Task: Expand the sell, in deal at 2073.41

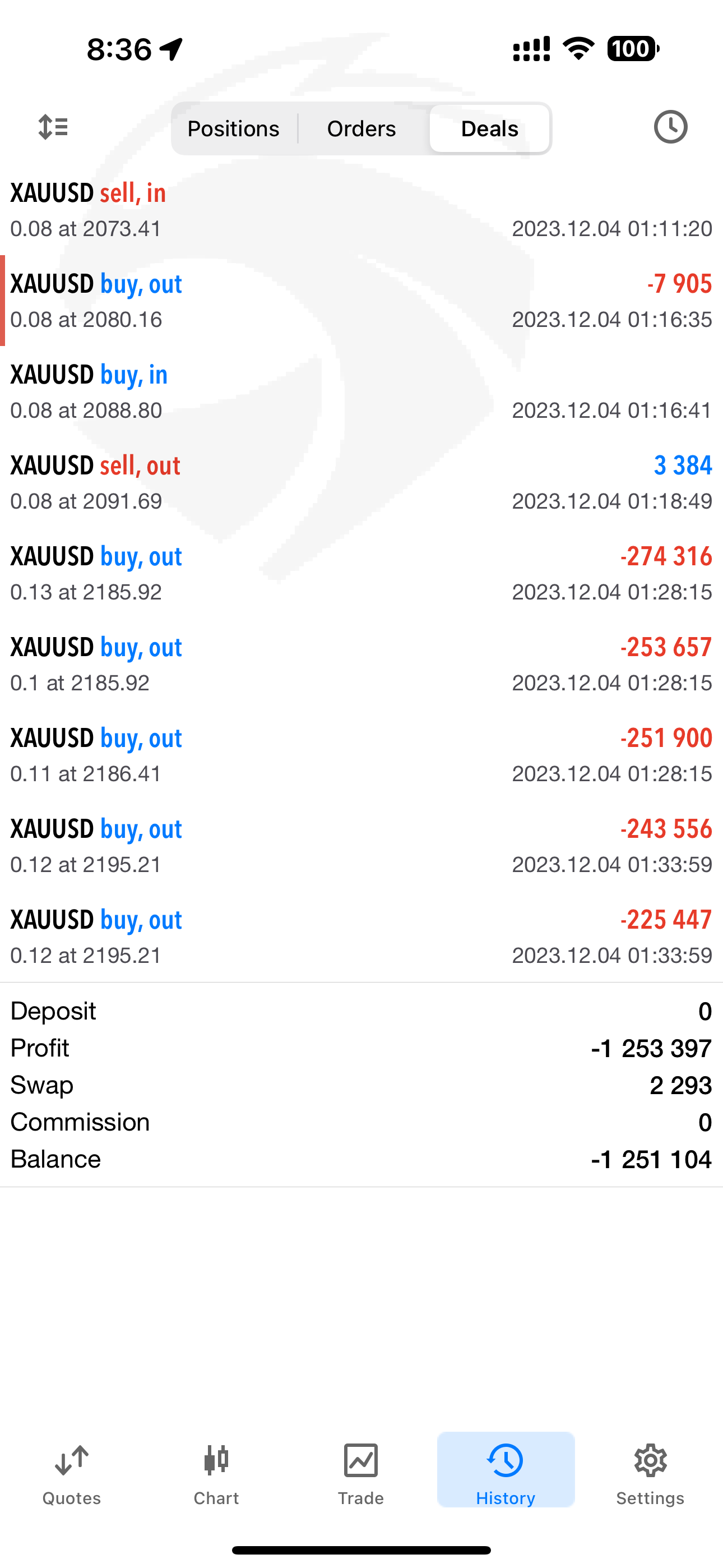Action: pyautogui.click(x=361, y=210)
